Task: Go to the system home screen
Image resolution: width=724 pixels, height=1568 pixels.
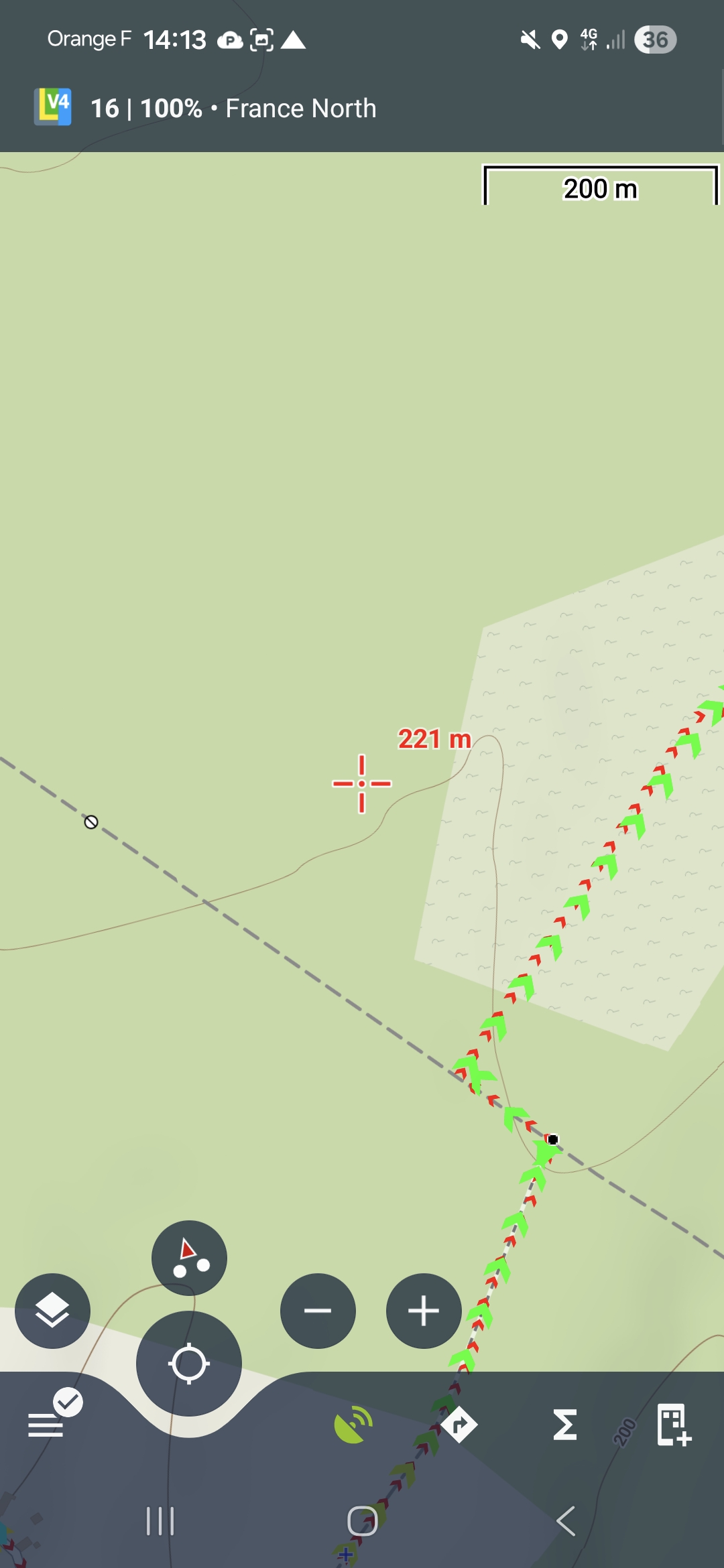Action: [x=362, y=1521]
